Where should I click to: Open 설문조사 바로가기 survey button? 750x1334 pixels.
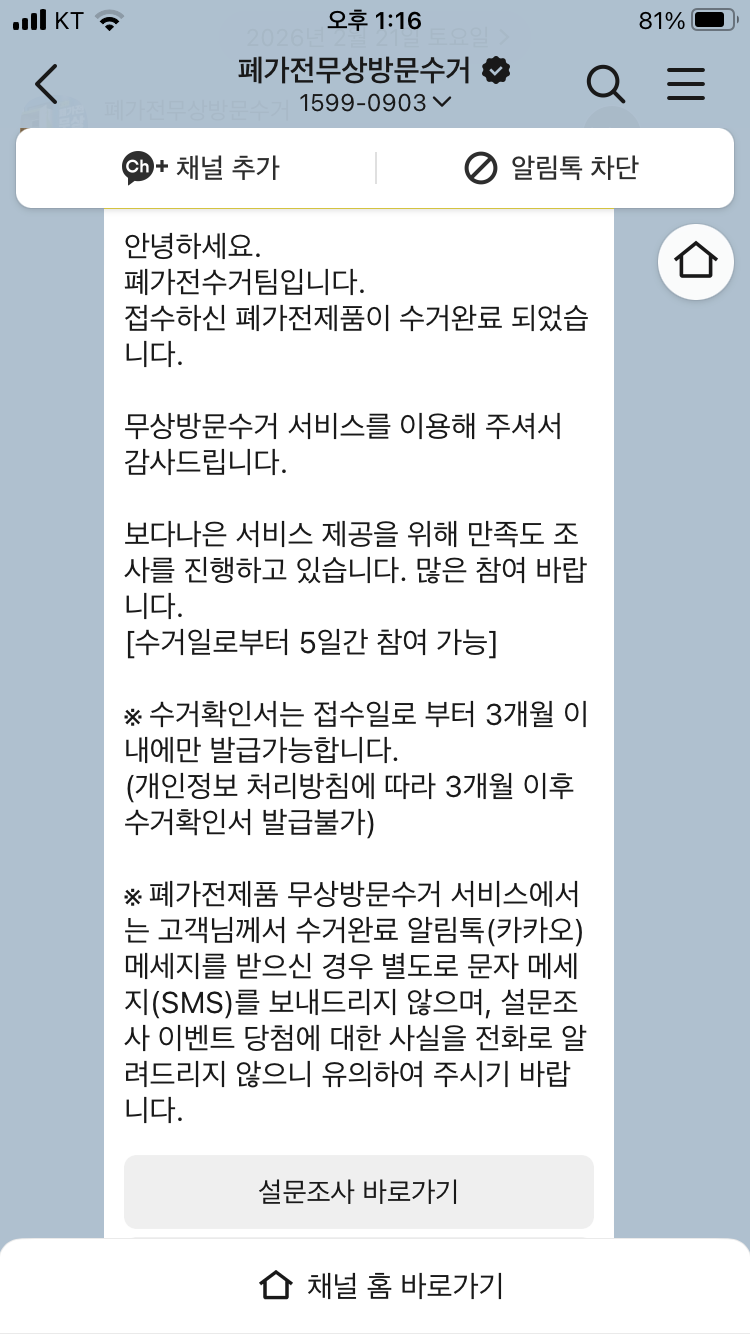[x=358, y=1191]
